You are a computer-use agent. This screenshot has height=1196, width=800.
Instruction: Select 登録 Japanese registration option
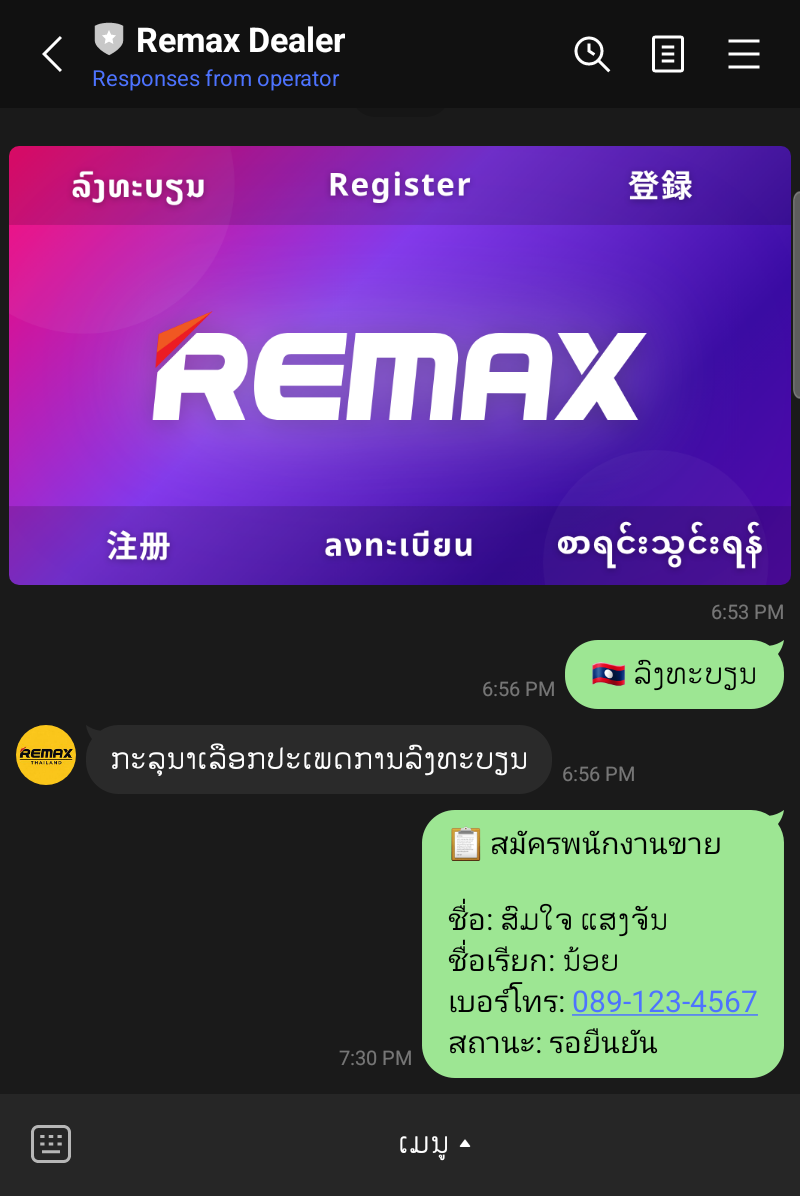(658, 185)
